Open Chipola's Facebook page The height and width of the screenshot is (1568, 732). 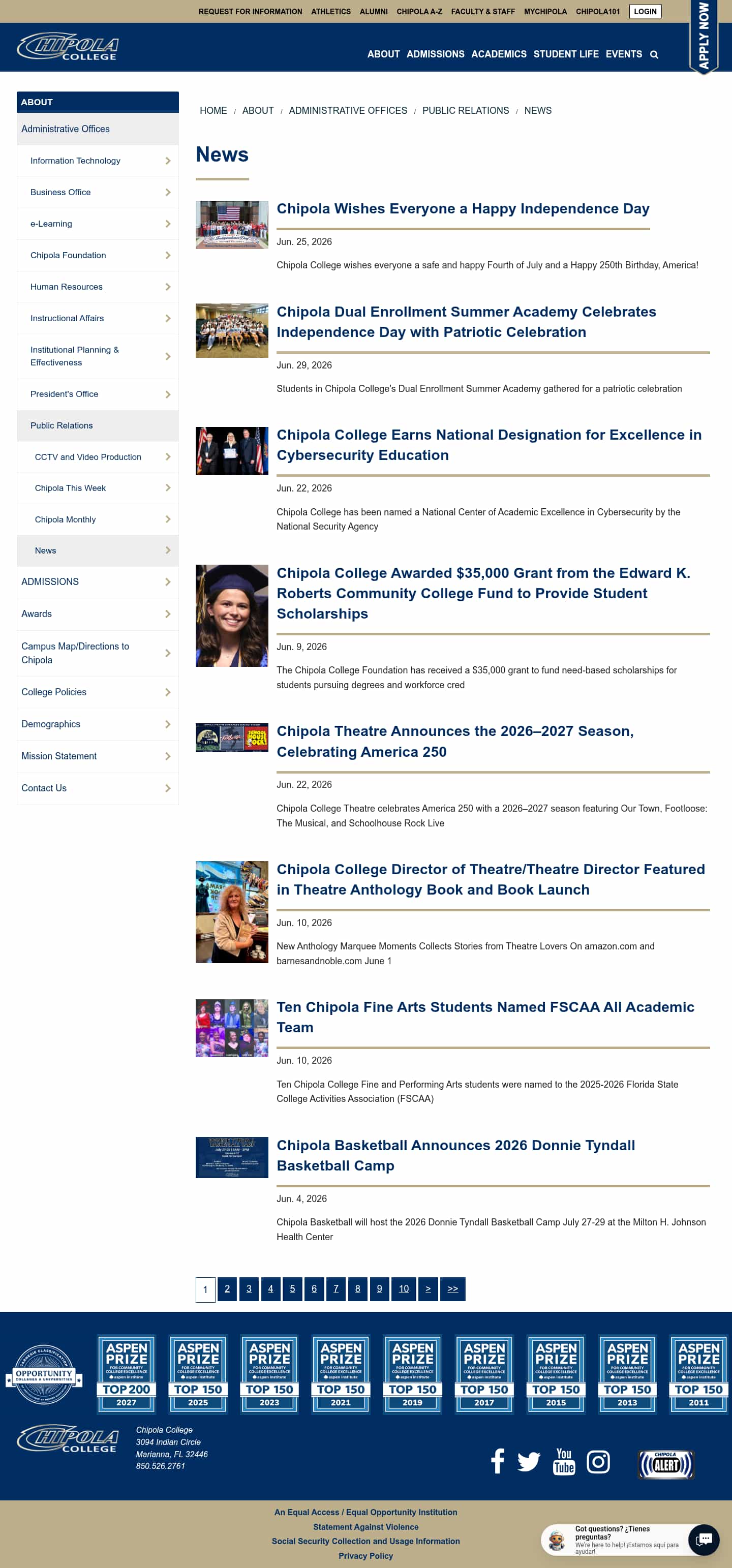pyautogui.click(x=497, y=1460)
